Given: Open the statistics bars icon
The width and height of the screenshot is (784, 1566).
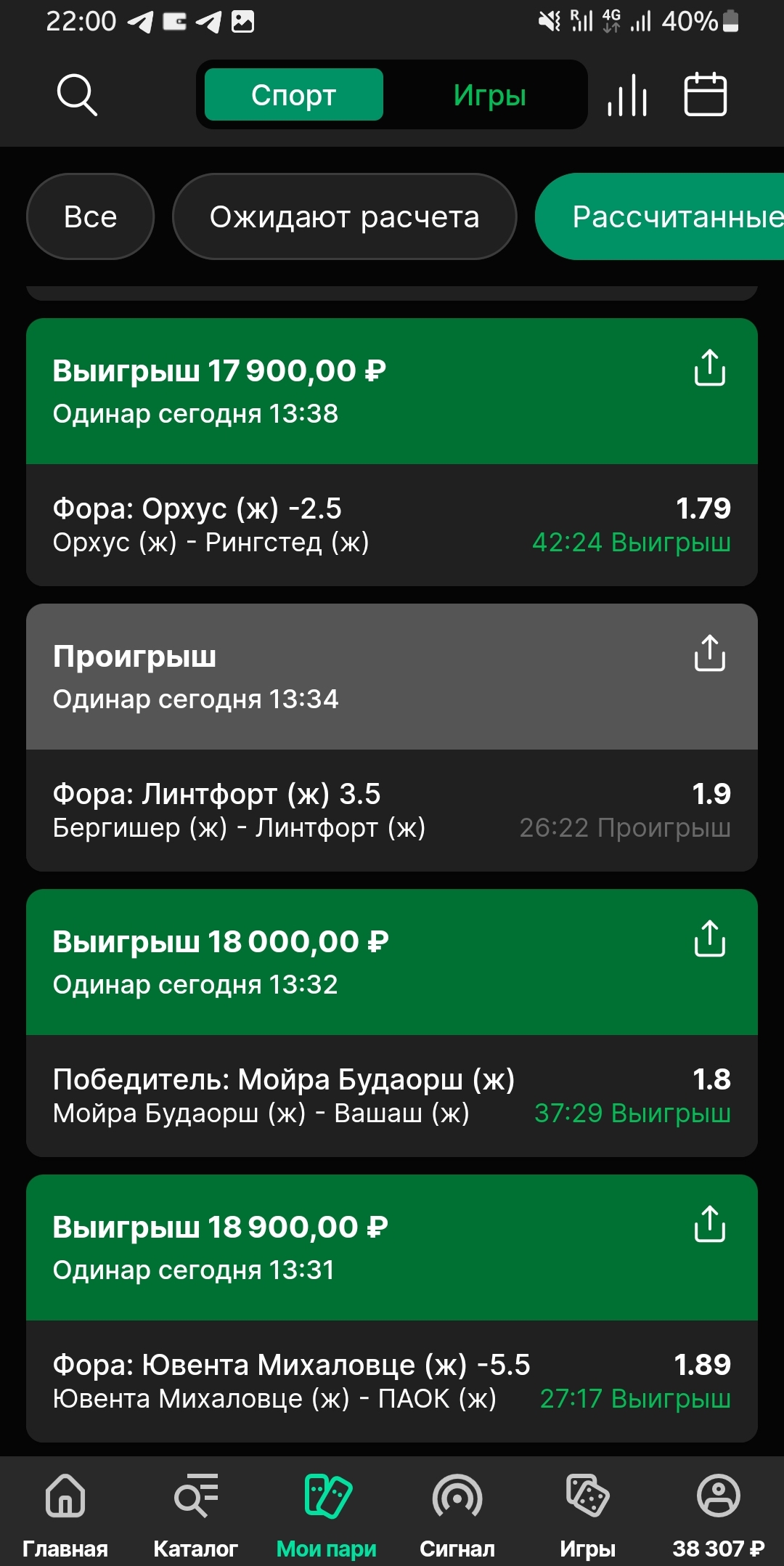Looking at the screenshot, I should pyautogui.click(x=628, y=94).
